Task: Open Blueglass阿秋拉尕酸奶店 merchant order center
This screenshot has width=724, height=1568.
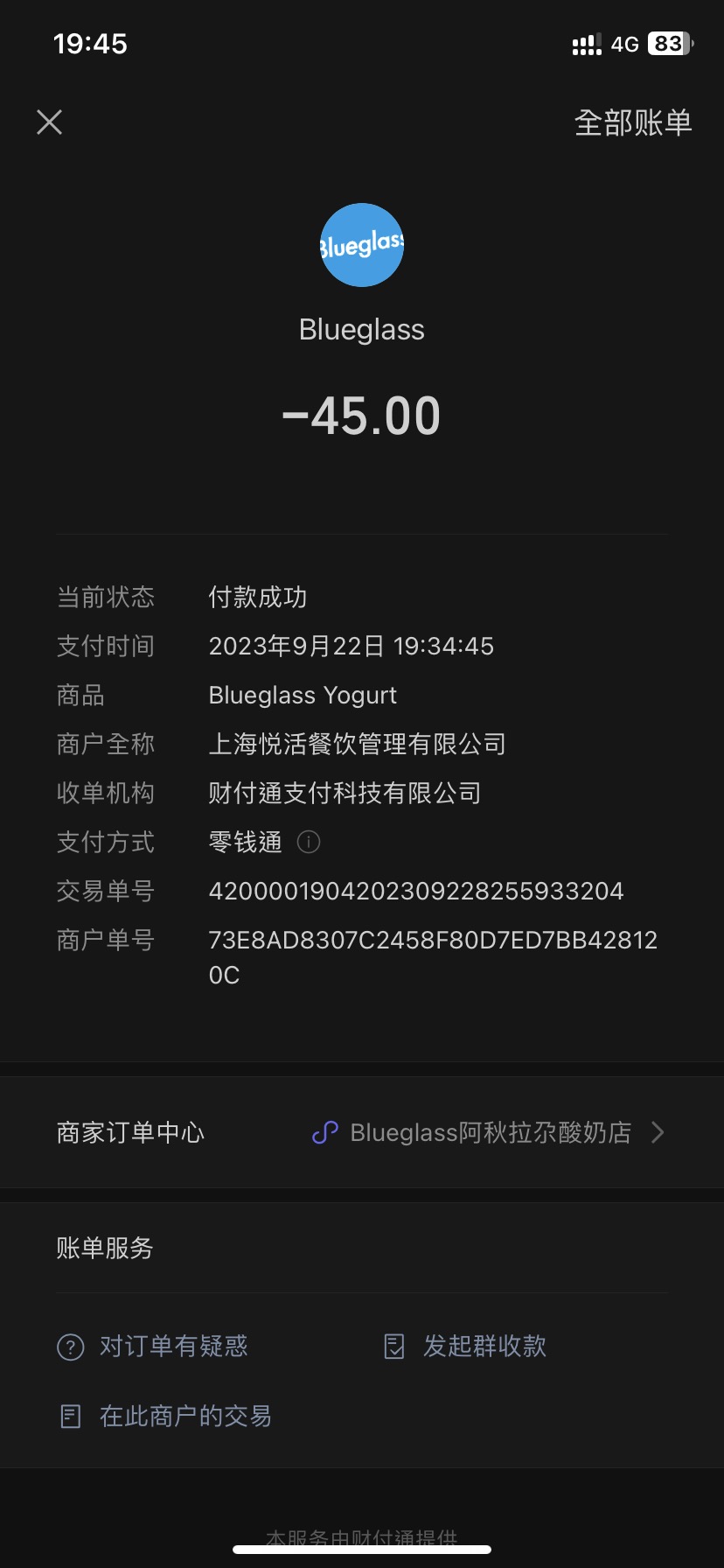Action: pyautogui.click(x=362, y=1132)
